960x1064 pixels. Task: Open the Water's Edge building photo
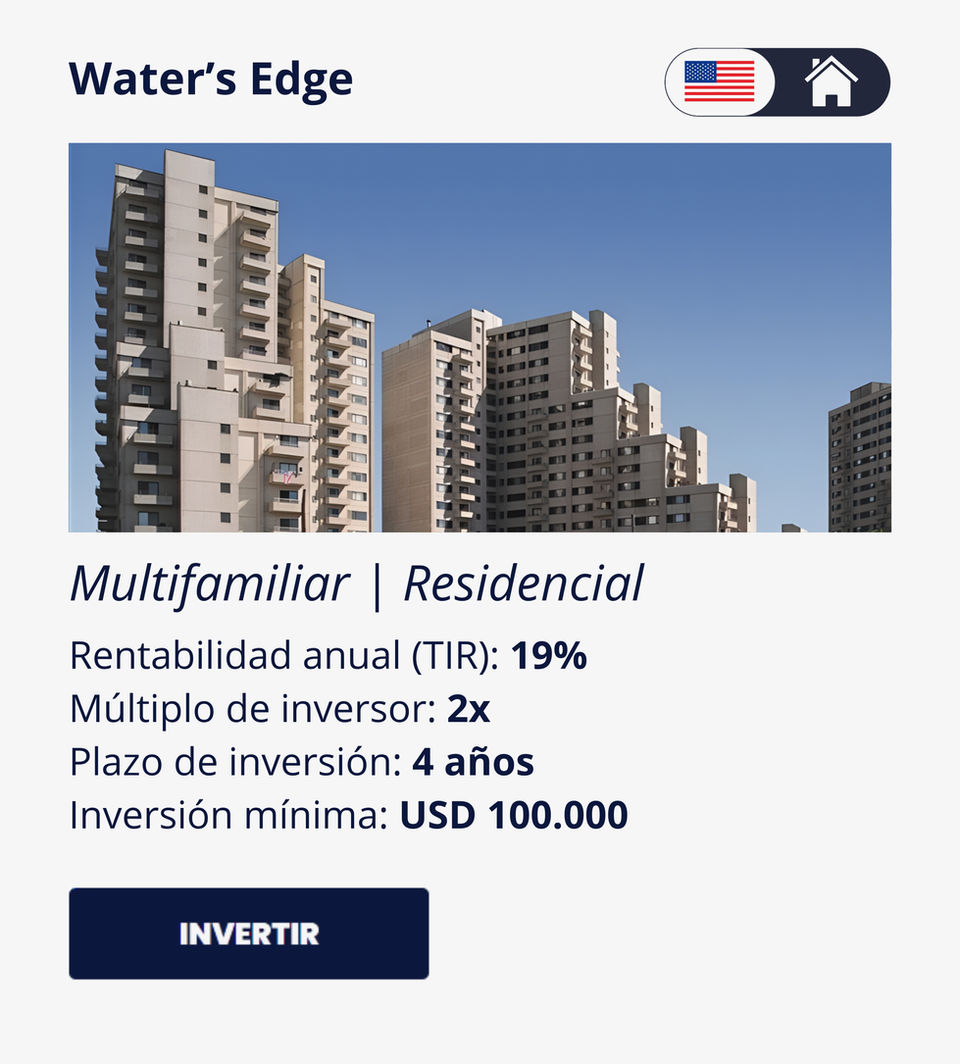479,338
